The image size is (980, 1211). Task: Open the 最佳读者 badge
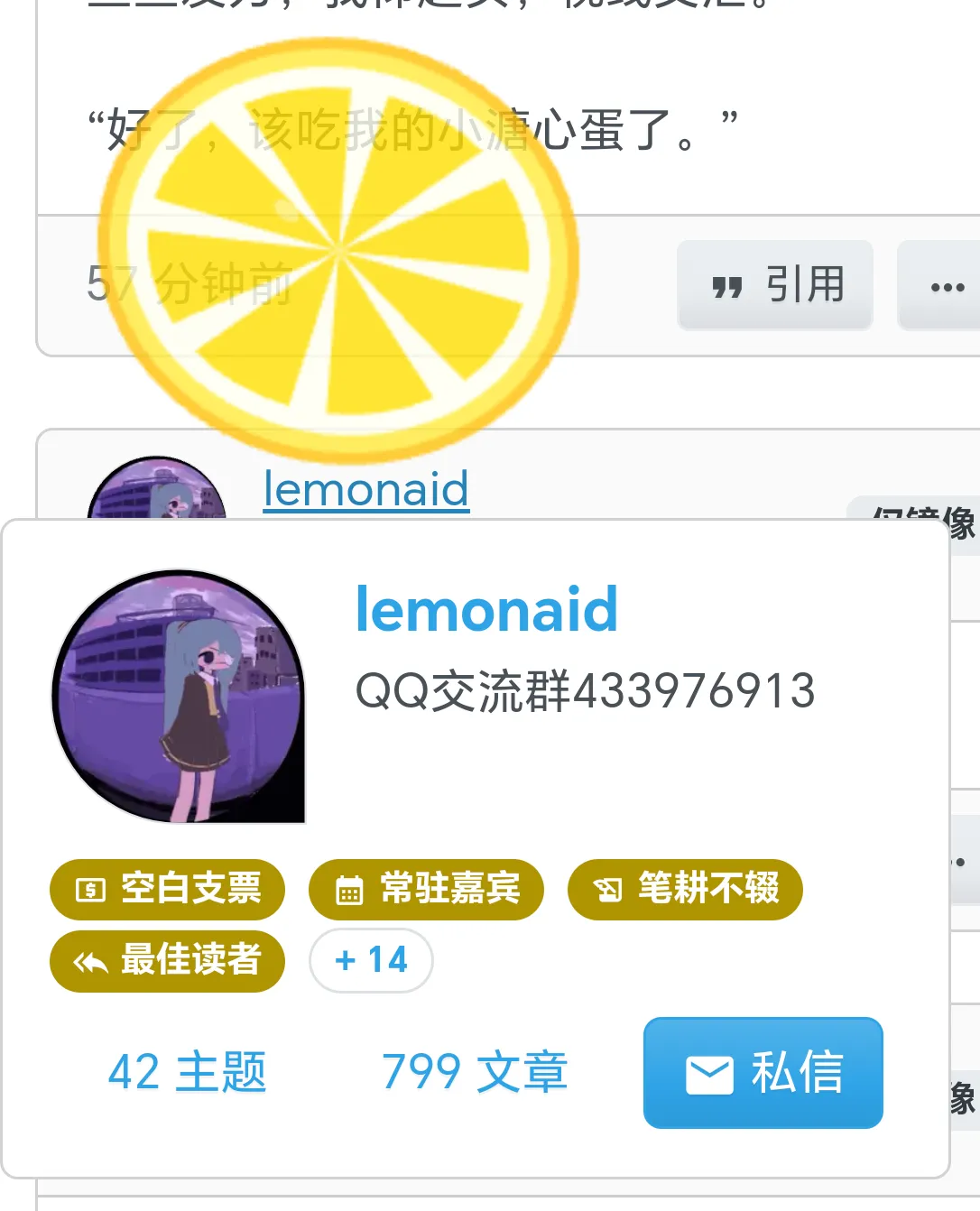[x=168, y=960]
